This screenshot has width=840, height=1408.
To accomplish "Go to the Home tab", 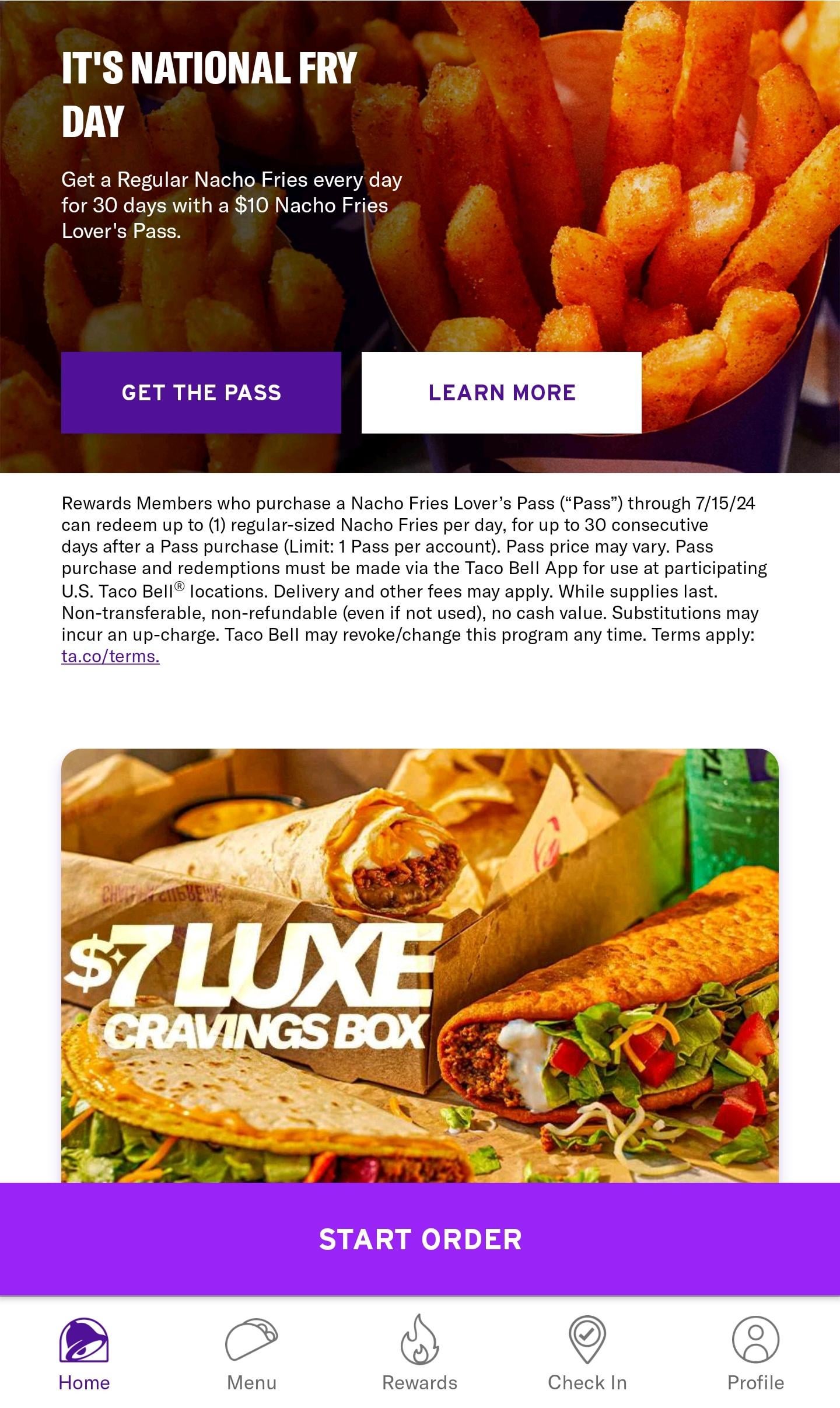I will point(84,1353).
